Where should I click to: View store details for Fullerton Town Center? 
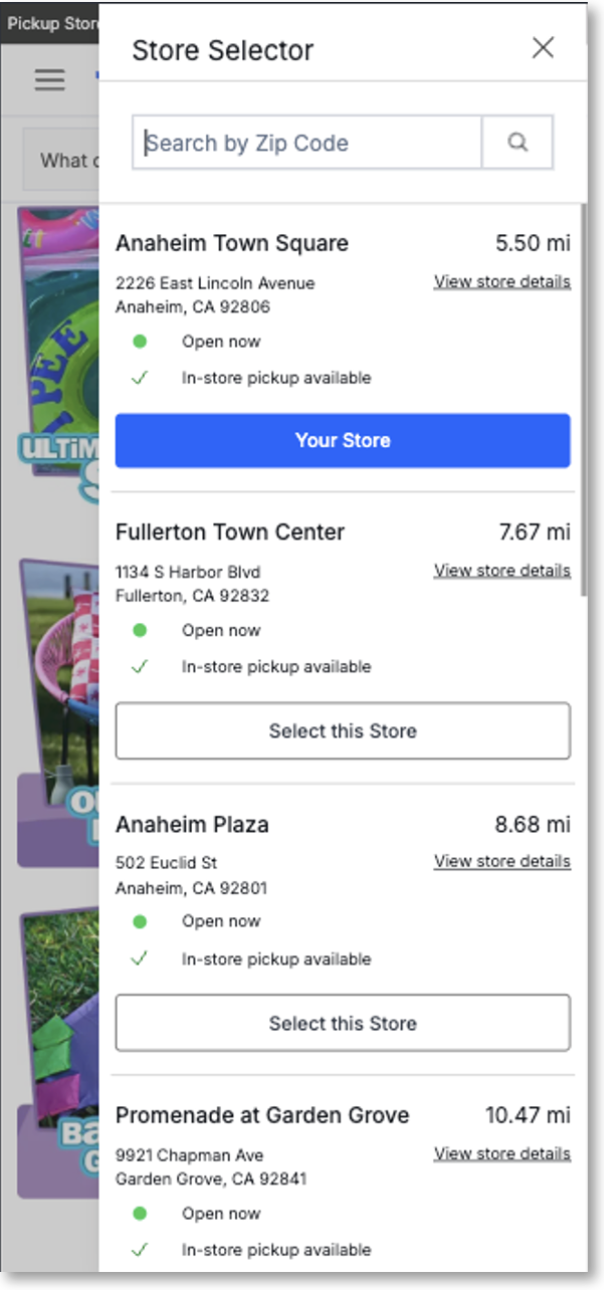(x=502, y=571)
